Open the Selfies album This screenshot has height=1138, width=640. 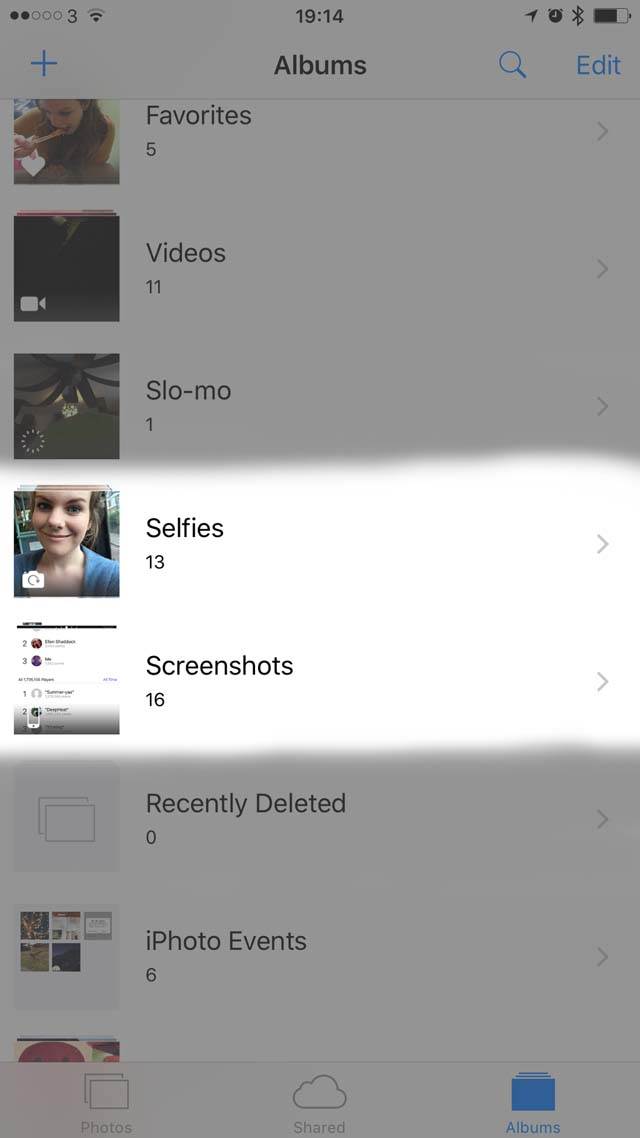(x=320, y=544)
